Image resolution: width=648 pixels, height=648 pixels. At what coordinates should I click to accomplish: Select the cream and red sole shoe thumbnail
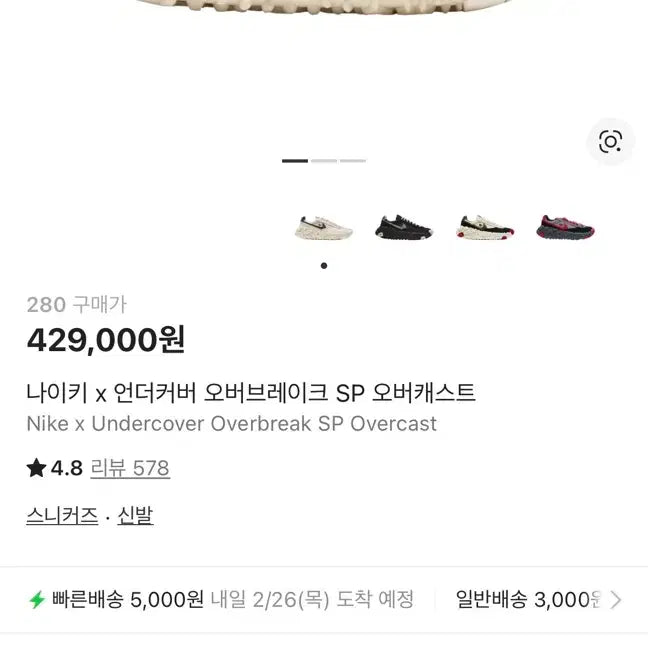pos(485,228)
